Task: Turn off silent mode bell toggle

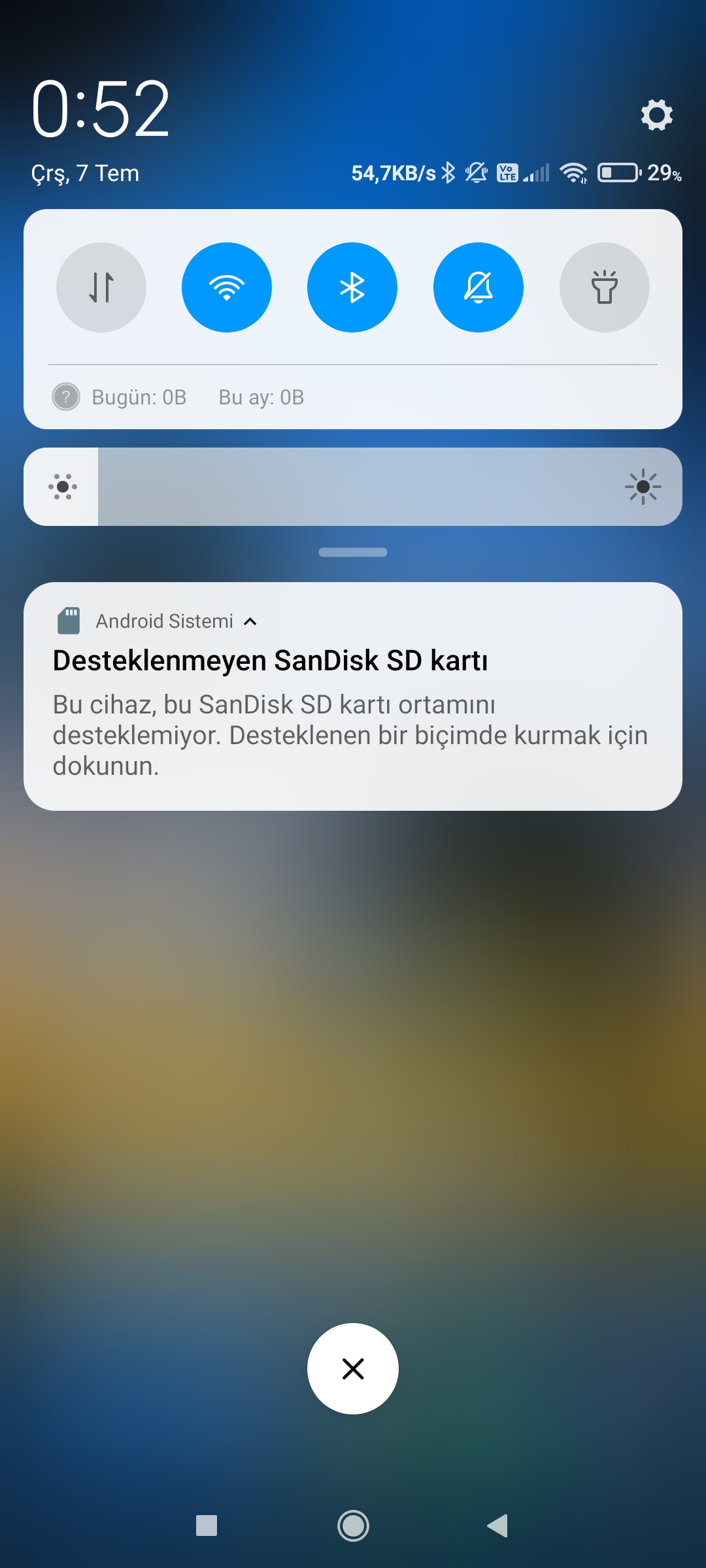Action: coord(479,287)
